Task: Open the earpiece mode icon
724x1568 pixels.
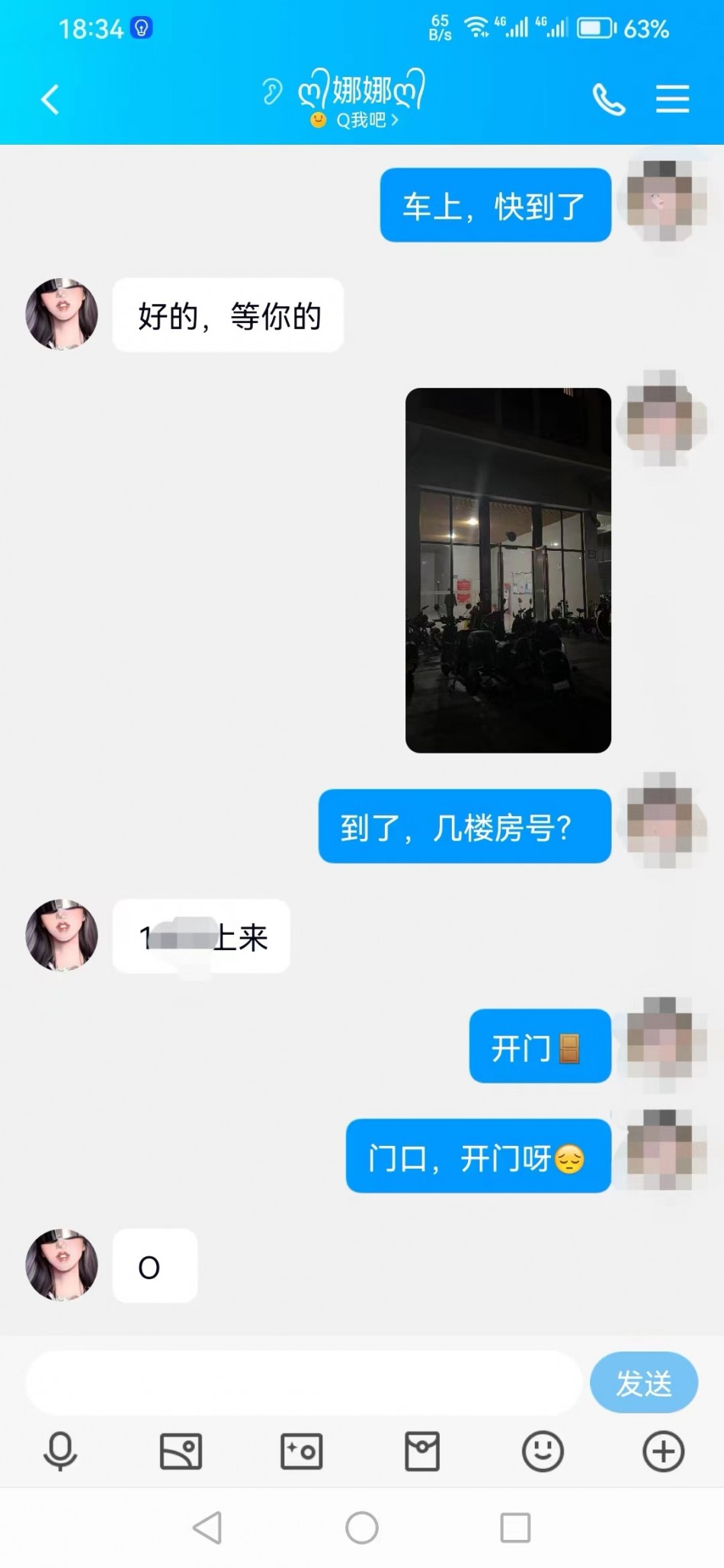Action: tap(271, 91)
